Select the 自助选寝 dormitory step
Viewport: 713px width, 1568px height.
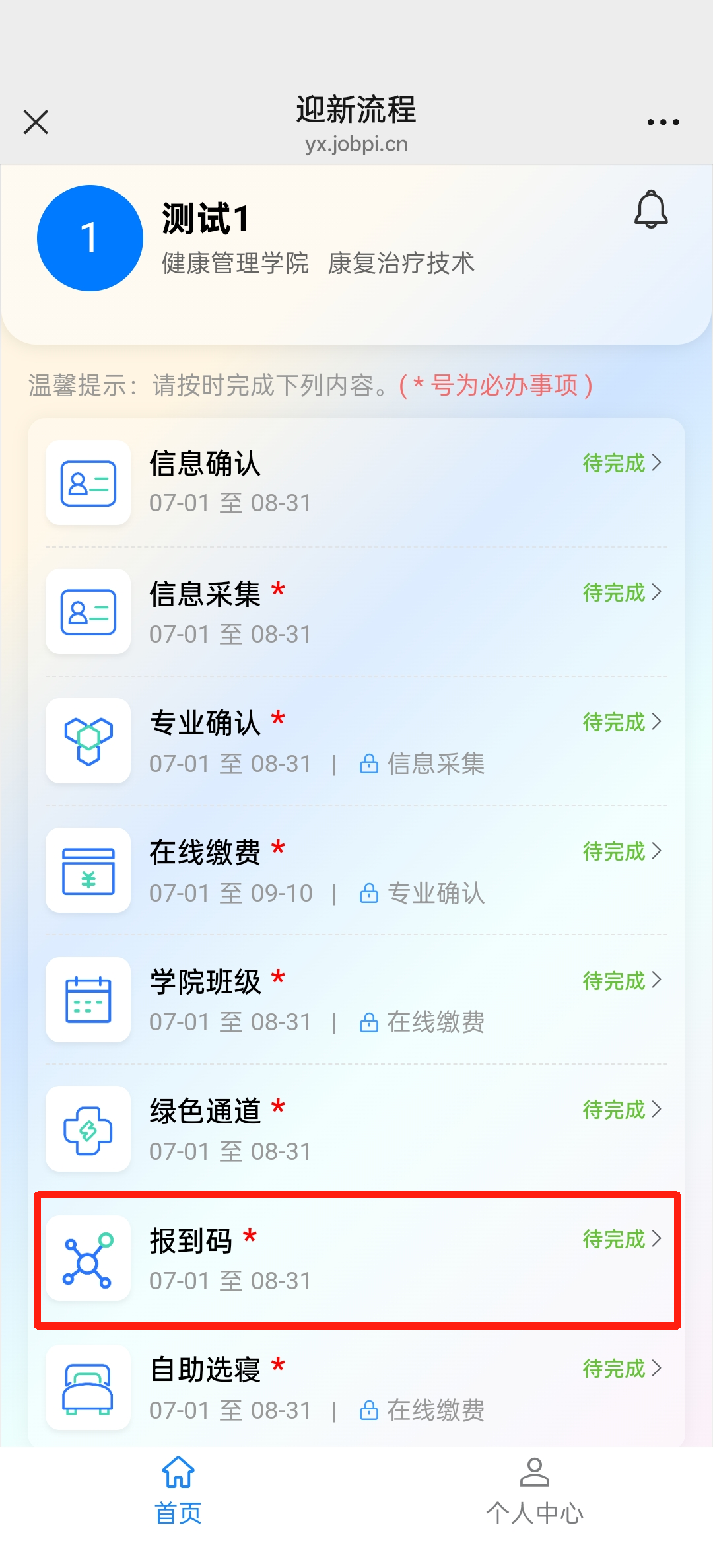coord(356,1388)
